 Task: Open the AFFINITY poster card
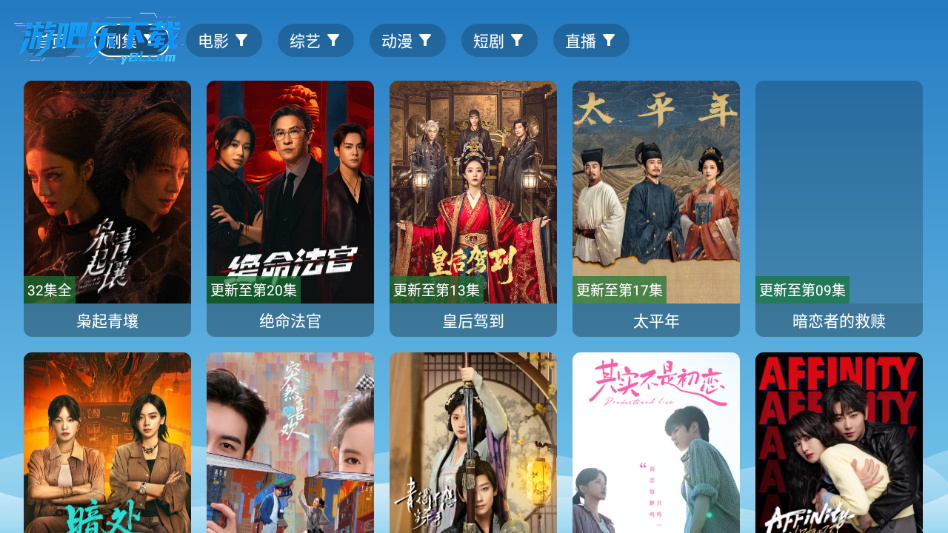(x=839, y=442)
